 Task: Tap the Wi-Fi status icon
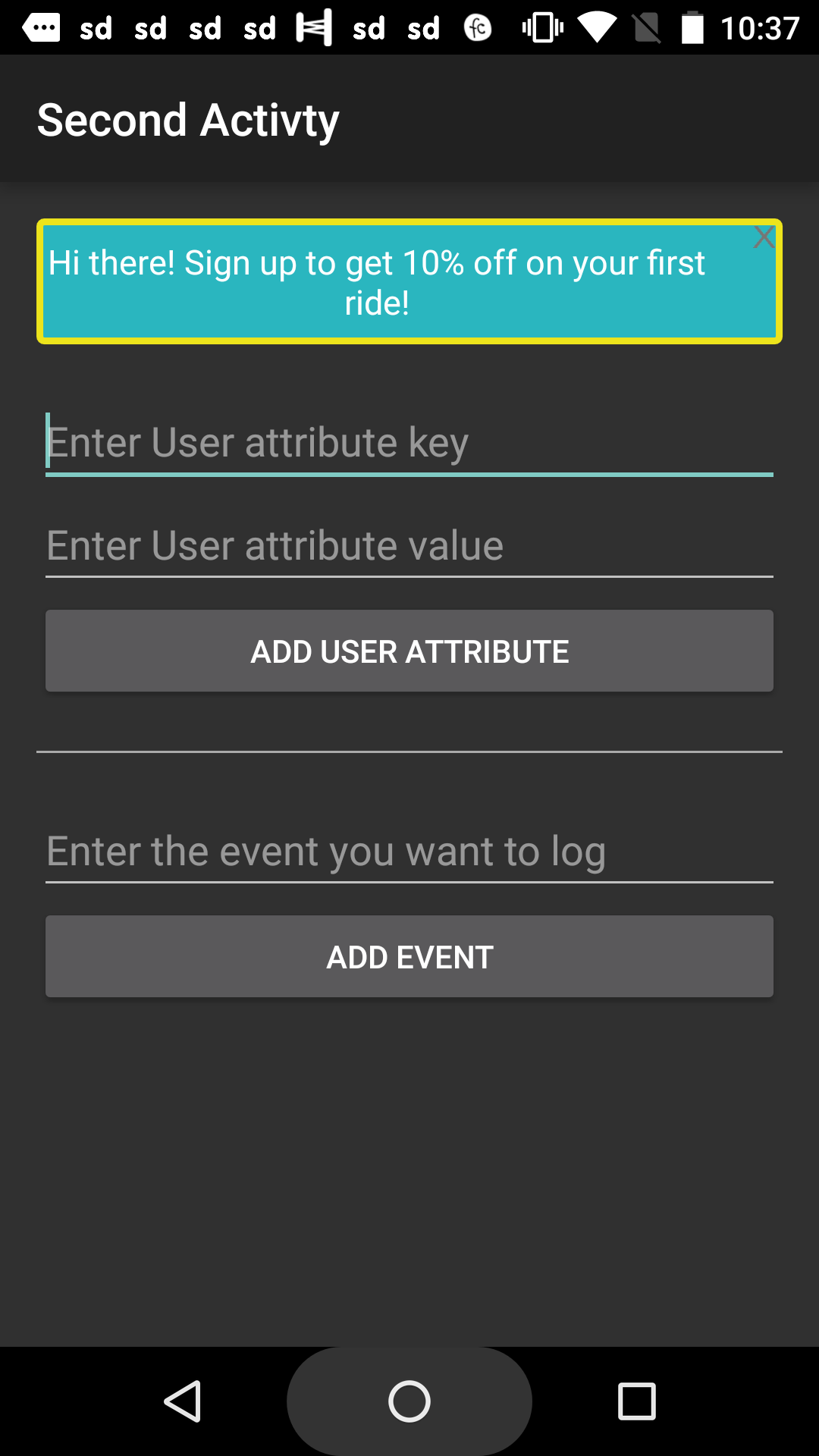pyautogui.click(x=596, y=27)
